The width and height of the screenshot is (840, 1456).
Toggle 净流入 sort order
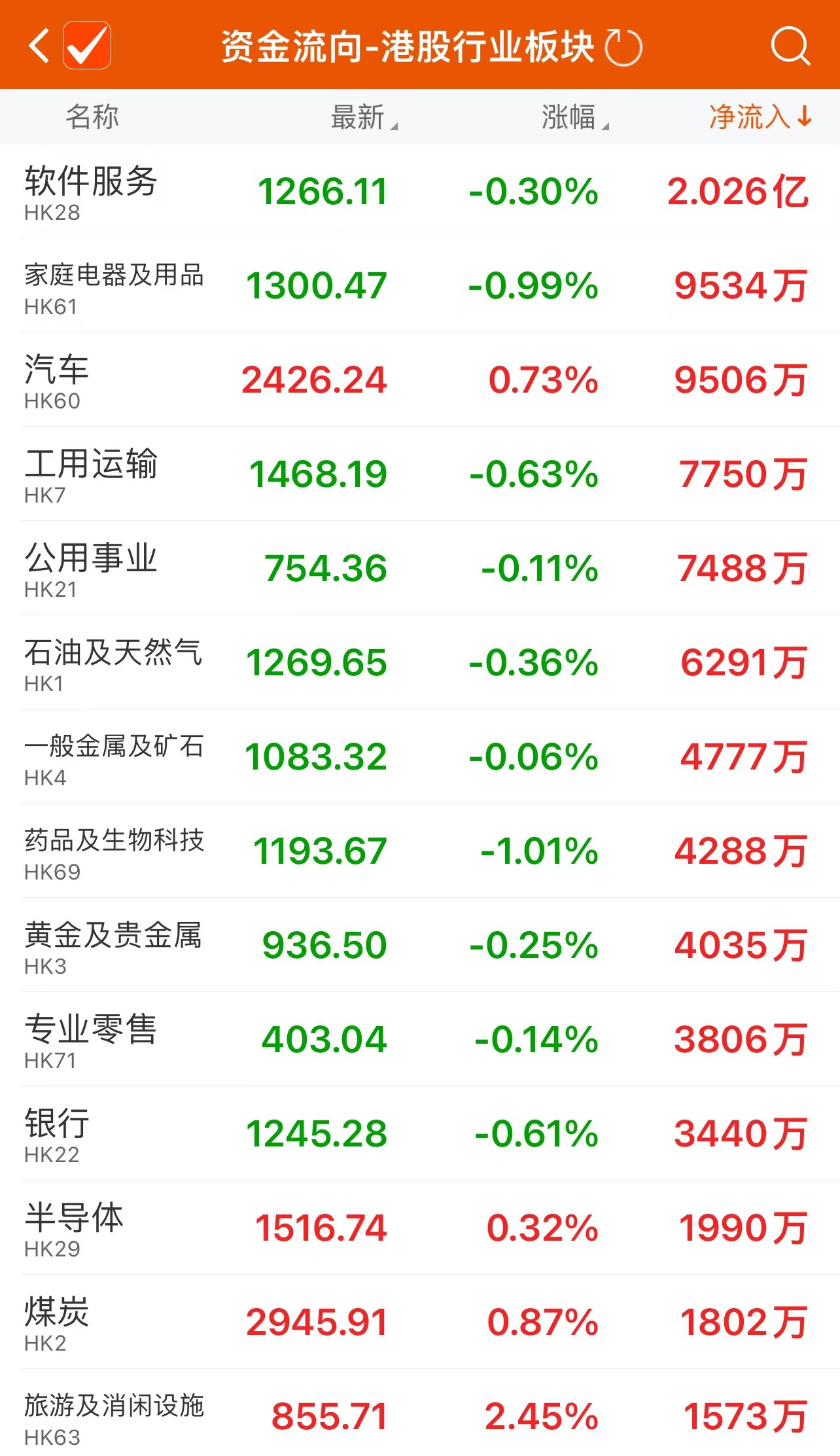[x=760, y=117]
